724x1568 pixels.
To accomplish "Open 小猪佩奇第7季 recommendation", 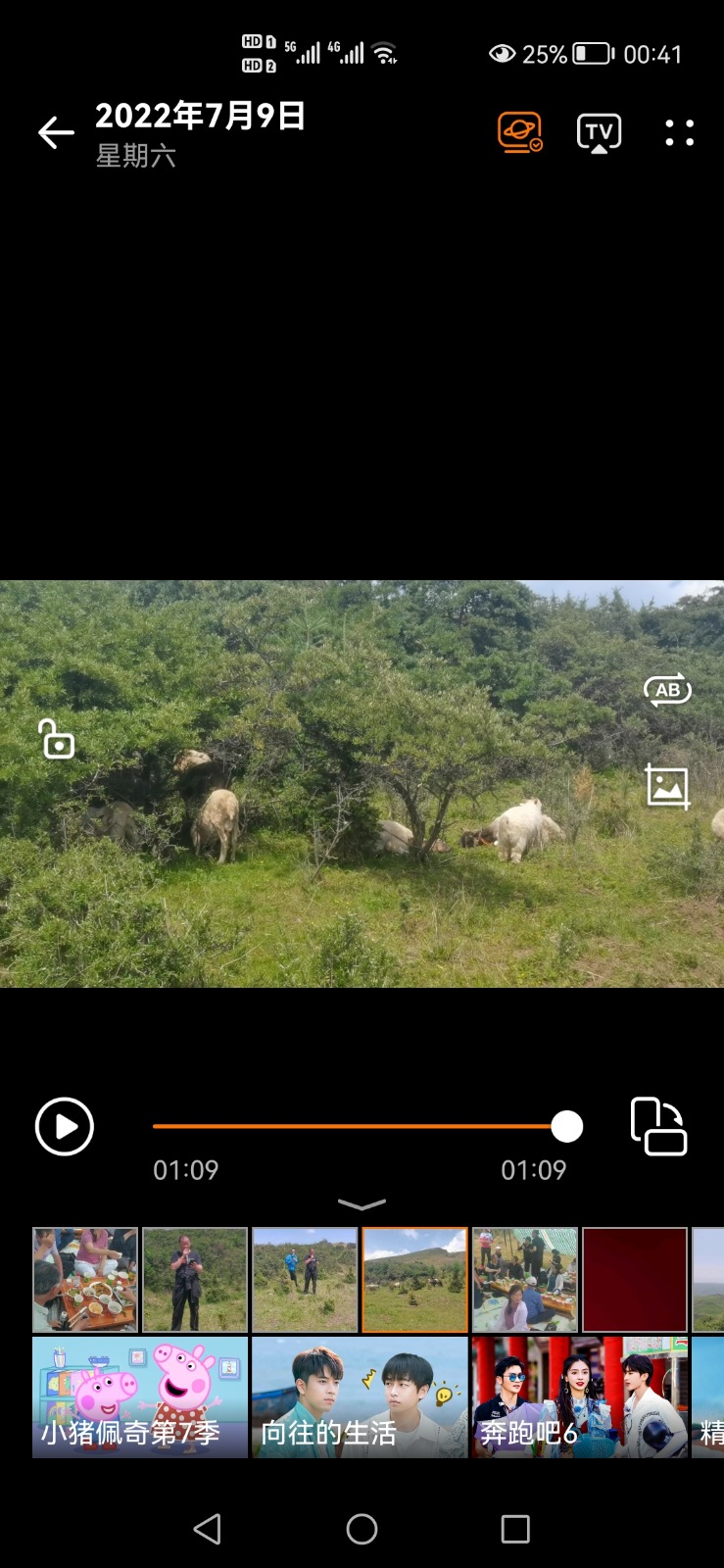I will 140,1397.
